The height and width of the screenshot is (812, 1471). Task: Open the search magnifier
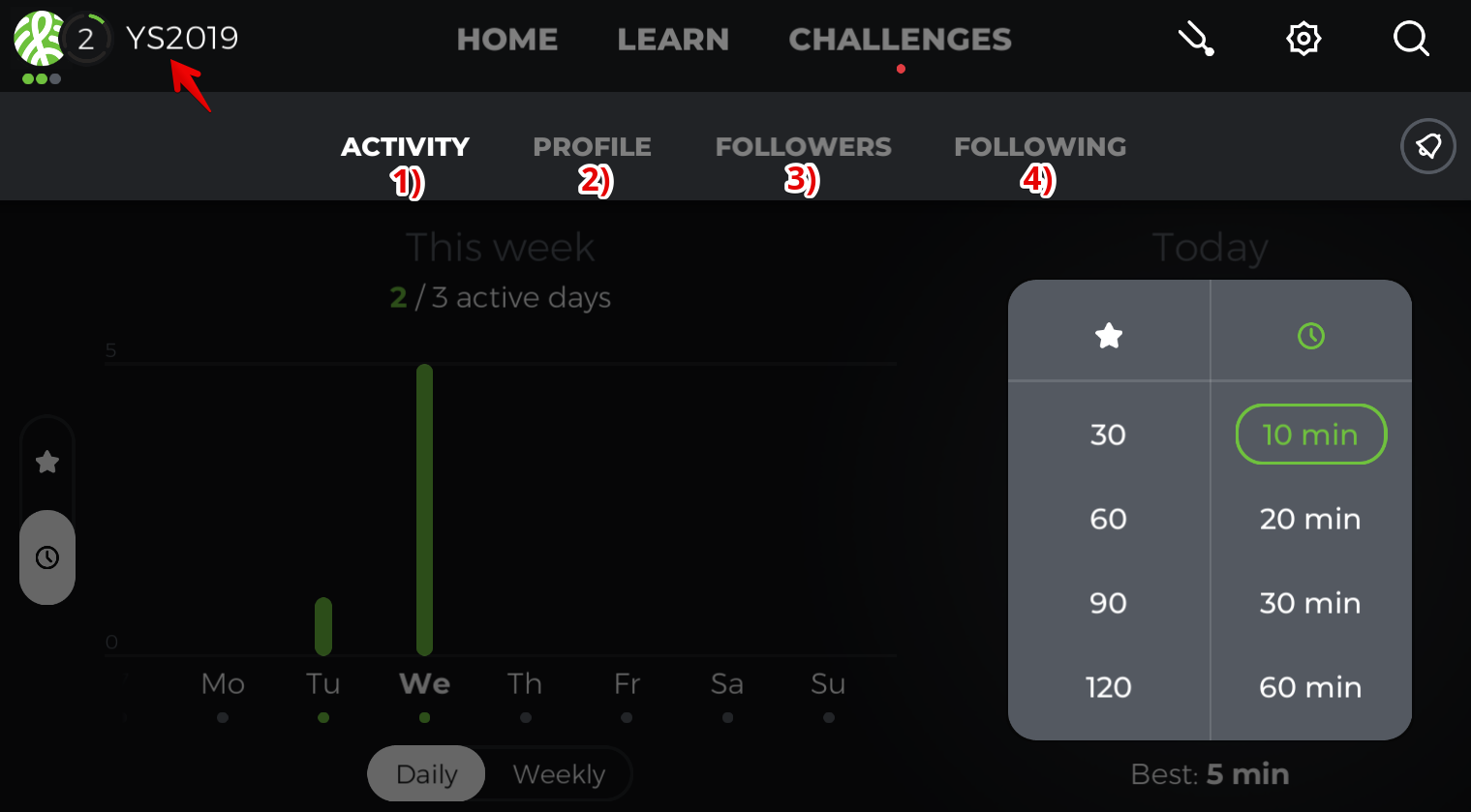pos(1411,40)
